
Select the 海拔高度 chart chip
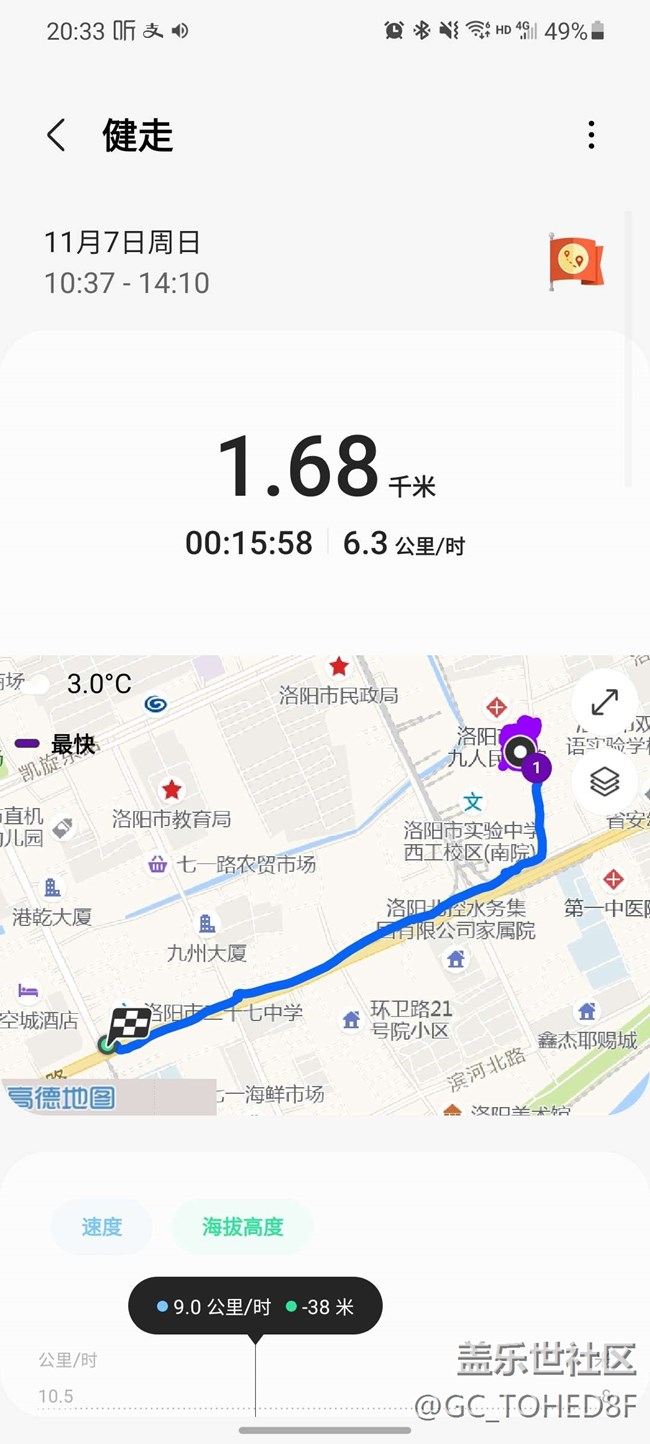click(243, 1227)
